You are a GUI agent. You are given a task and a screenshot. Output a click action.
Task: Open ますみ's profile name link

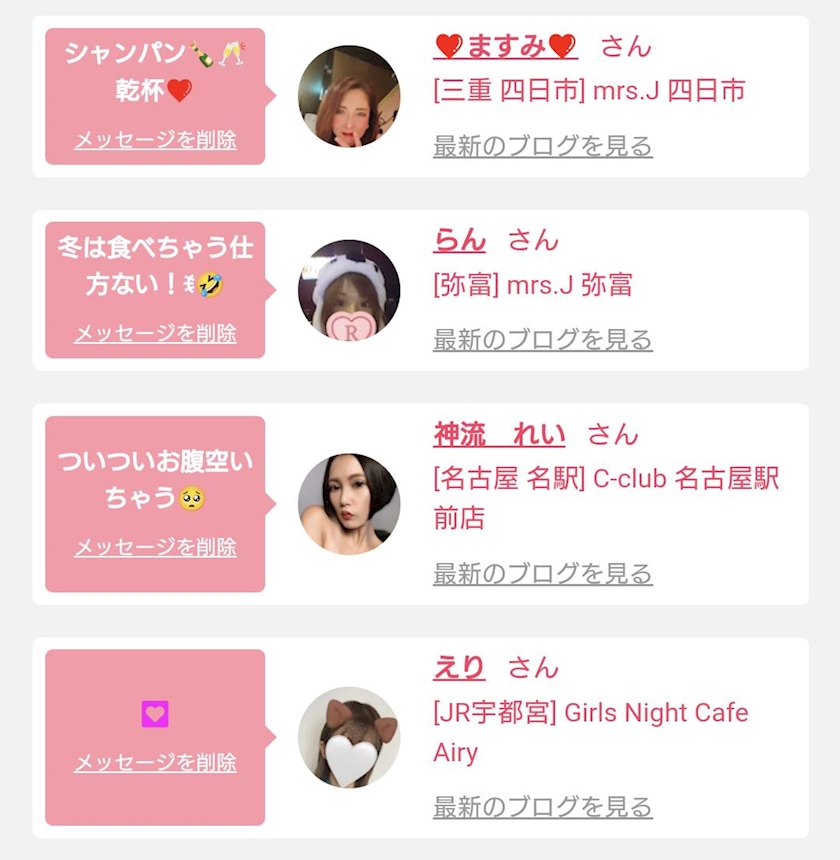click(x=505, y=47)
